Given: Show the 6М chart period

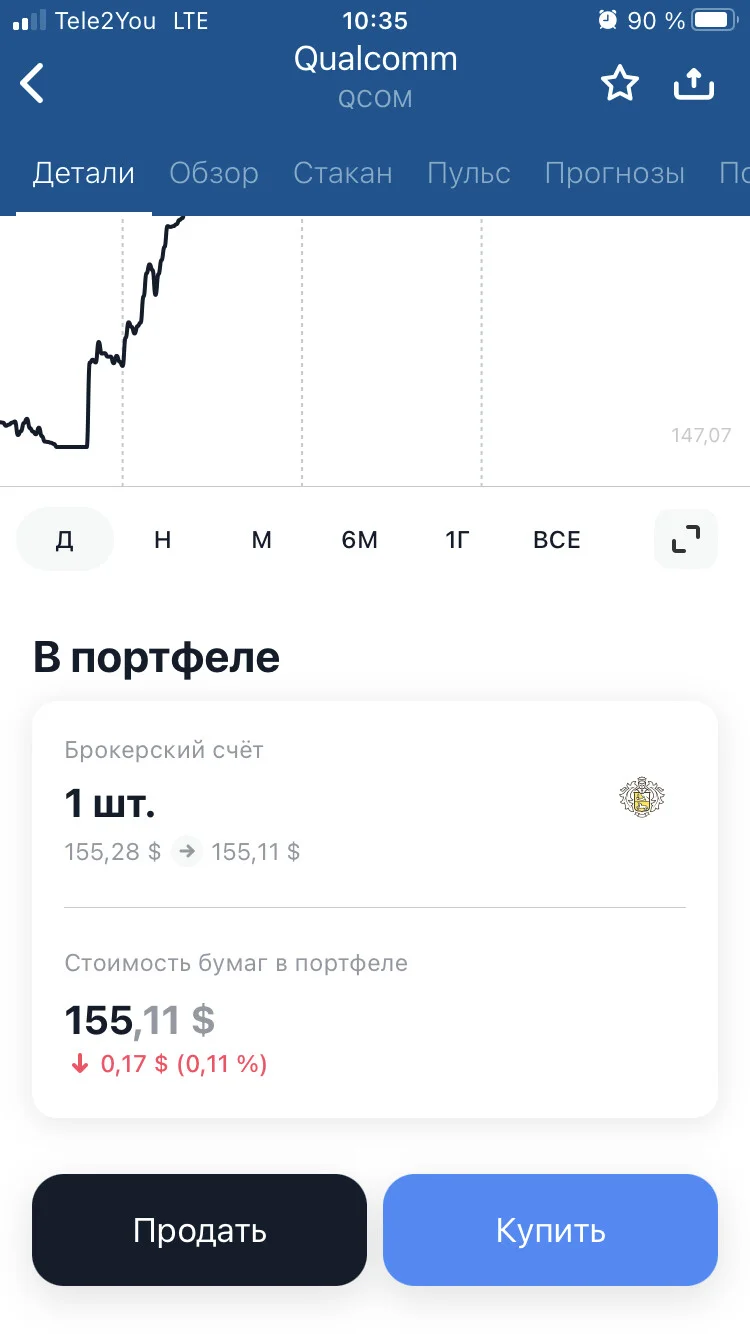Looking at the screenshot, I should point(360,540).
